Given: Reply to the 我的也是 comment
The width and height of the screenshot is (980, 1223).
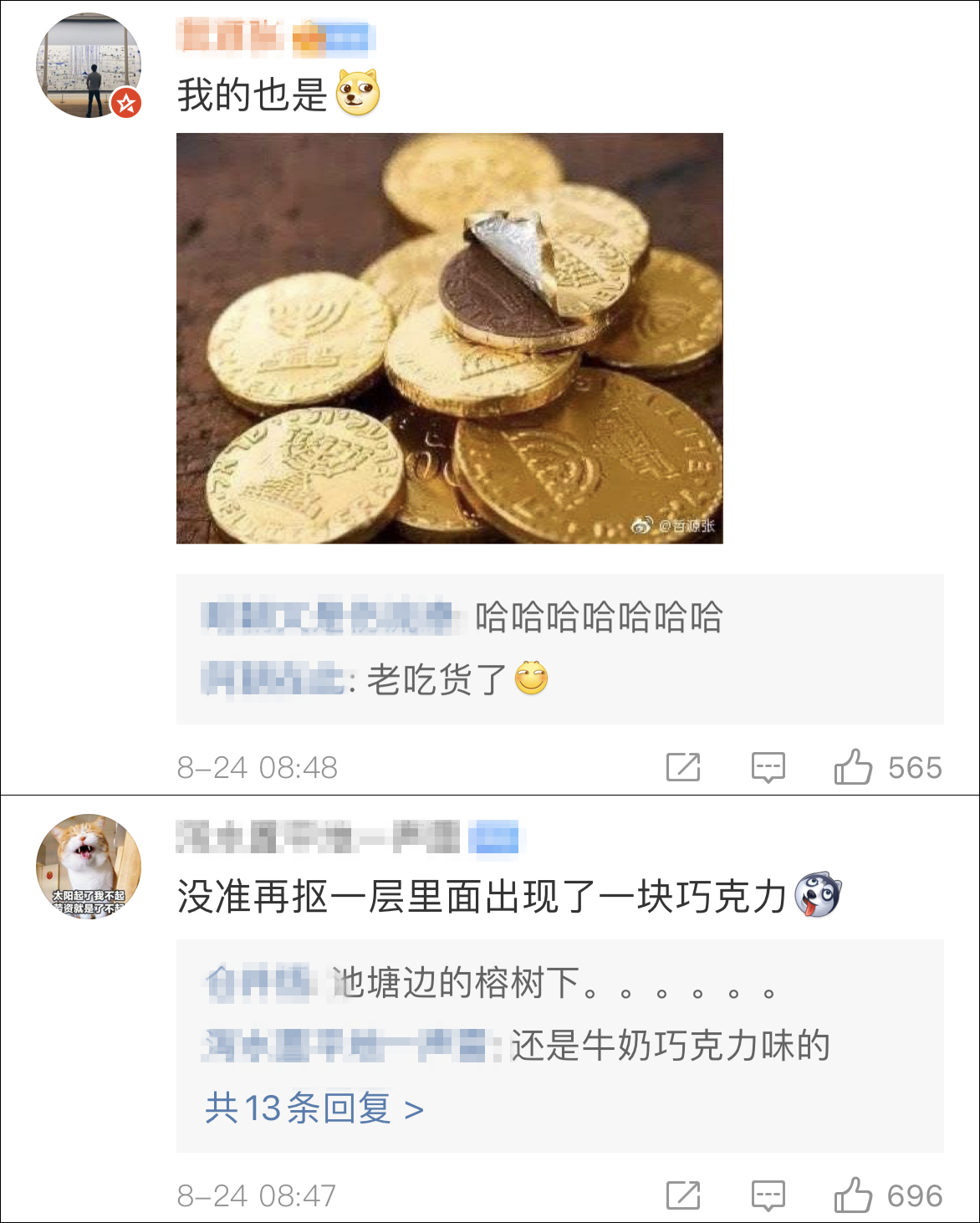Looking at the screenshot, I should tap(768, 767).
